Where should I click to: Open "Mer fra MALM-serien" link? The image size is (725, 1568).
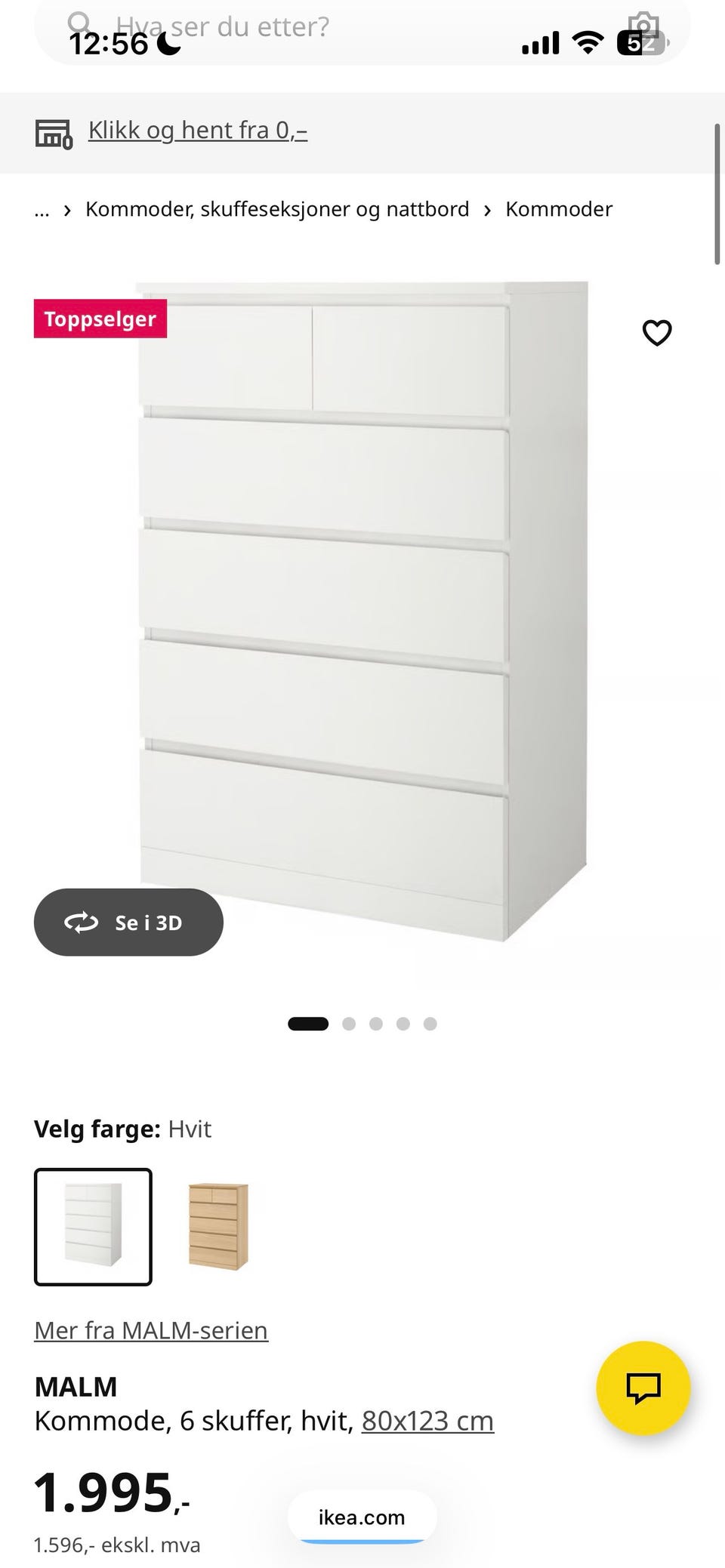click(151, 1329)
